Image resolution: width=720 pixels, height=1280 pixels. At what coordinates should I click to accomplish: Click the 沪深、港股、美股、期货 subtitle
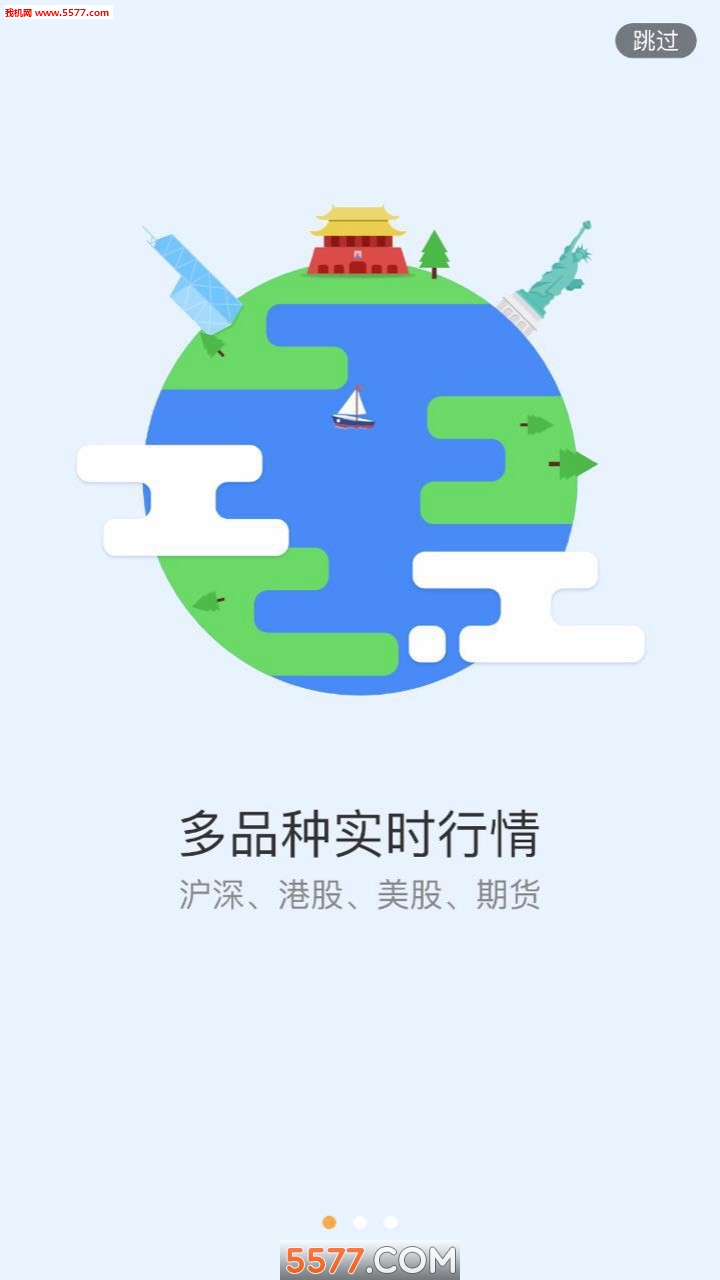pyautogui.click(x=360, y=895)
